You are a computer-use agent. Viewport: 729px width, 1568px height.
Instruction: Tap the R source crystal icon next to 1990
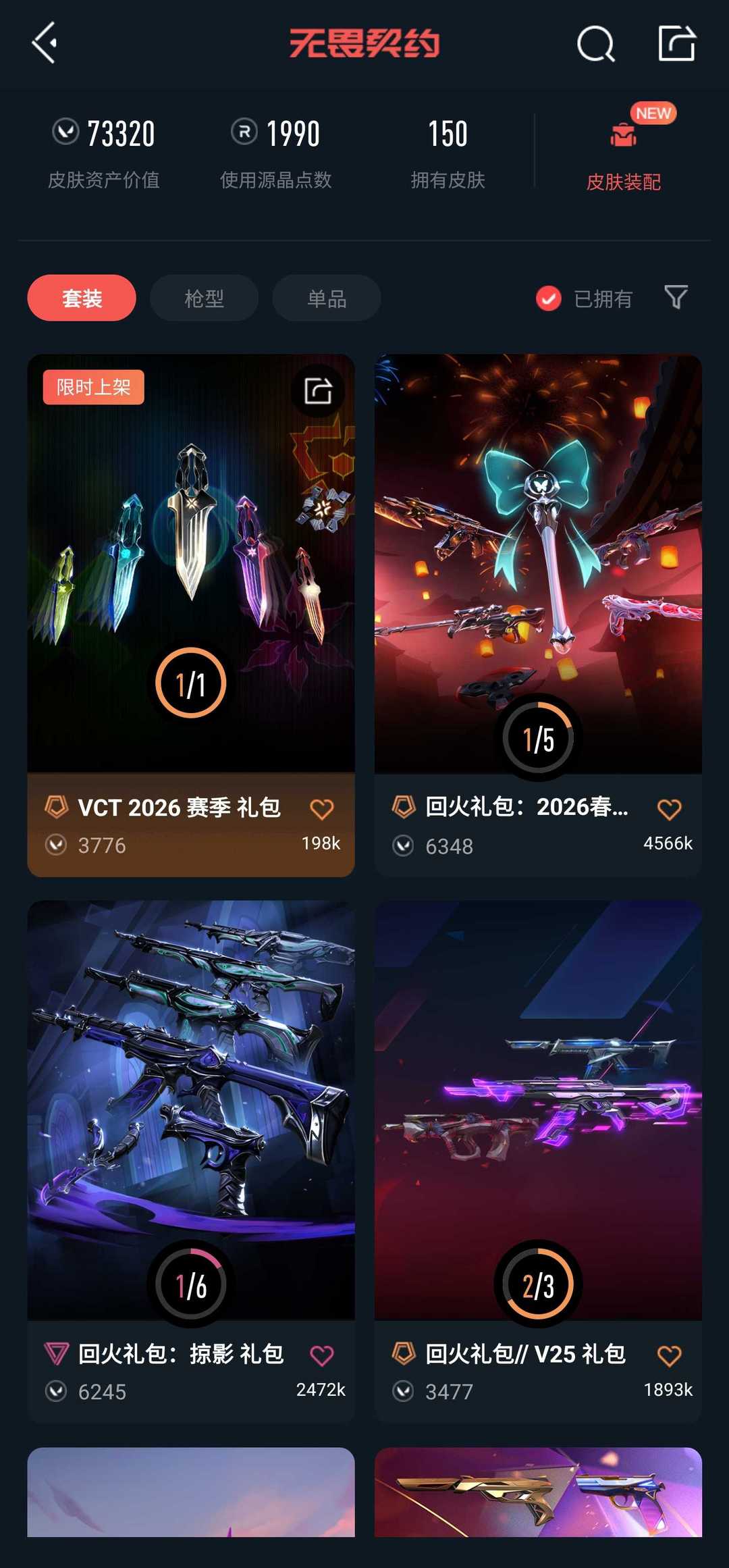[242, 133]
